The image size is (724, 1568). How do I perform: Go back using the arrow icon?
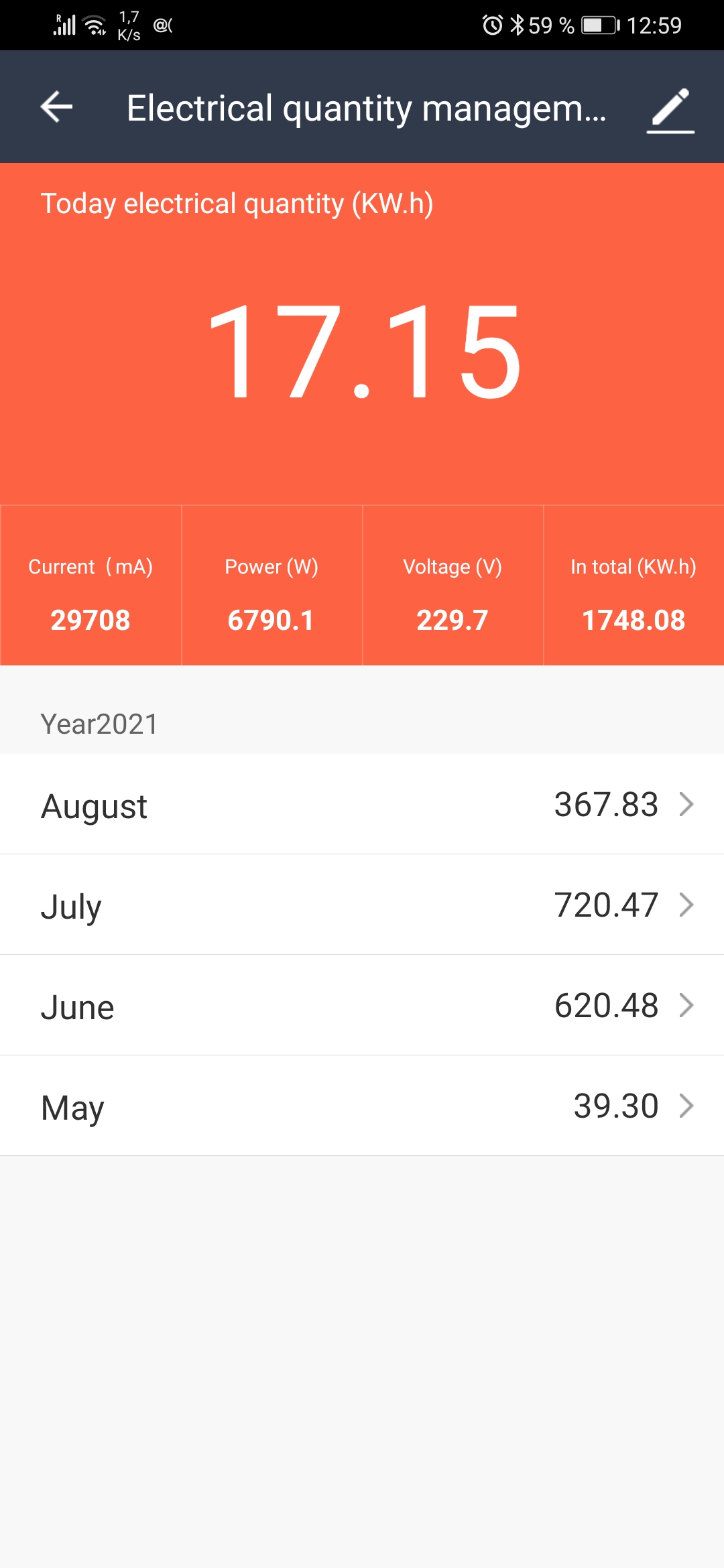[x=57, y=107]
